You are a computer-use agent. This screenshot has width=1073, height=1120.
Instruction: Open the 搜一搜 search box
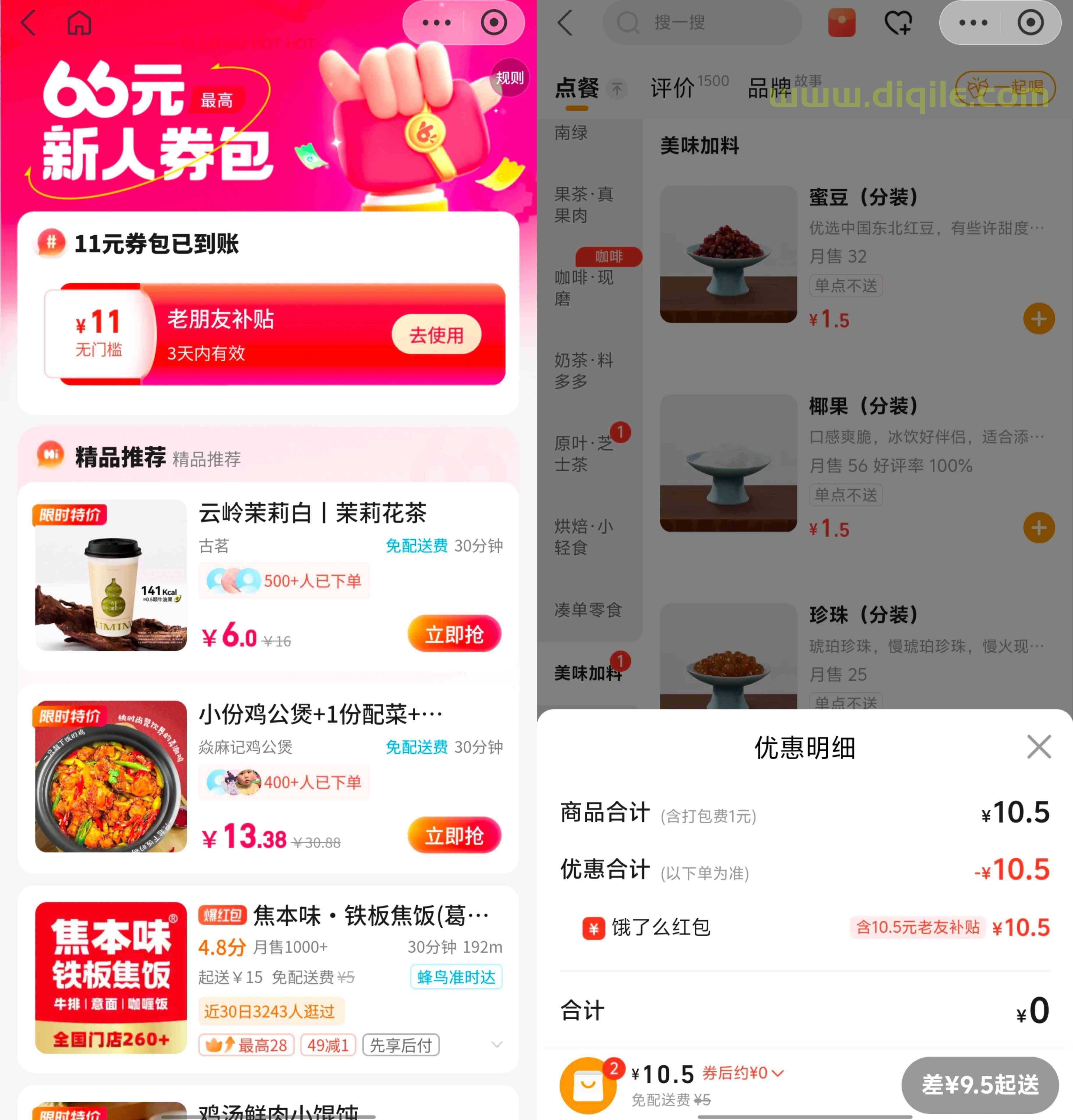click(x=702, y=23)
